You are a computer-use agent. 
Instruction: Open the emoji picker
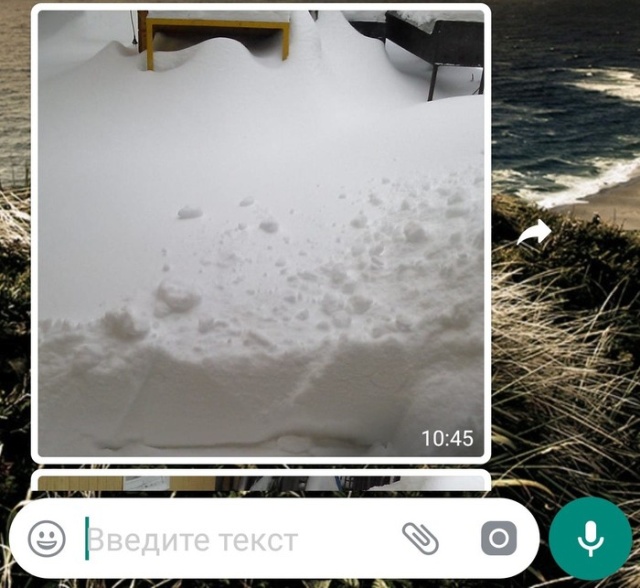pyautogui.click(x=46, y=540)
